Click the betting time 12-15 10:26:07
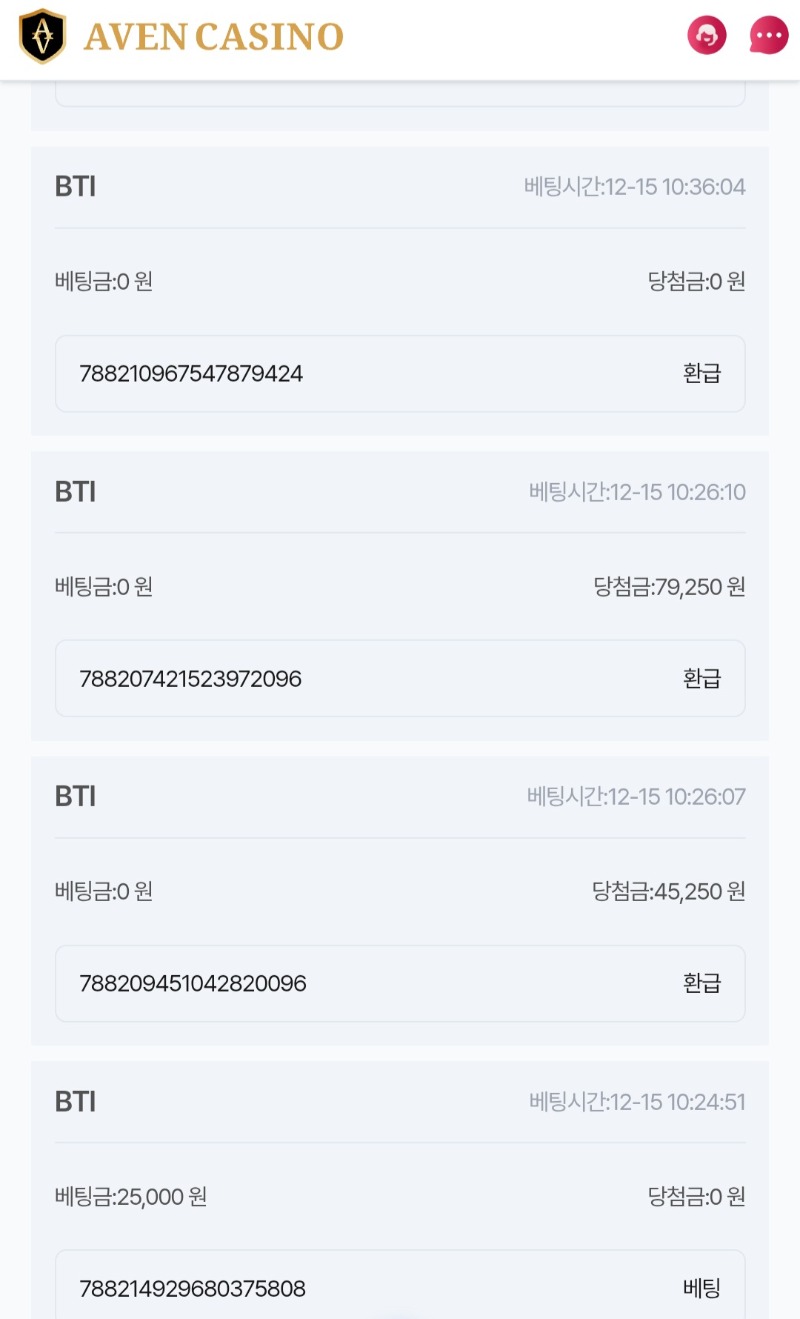The image size is (800, 1319). [636, 795]
